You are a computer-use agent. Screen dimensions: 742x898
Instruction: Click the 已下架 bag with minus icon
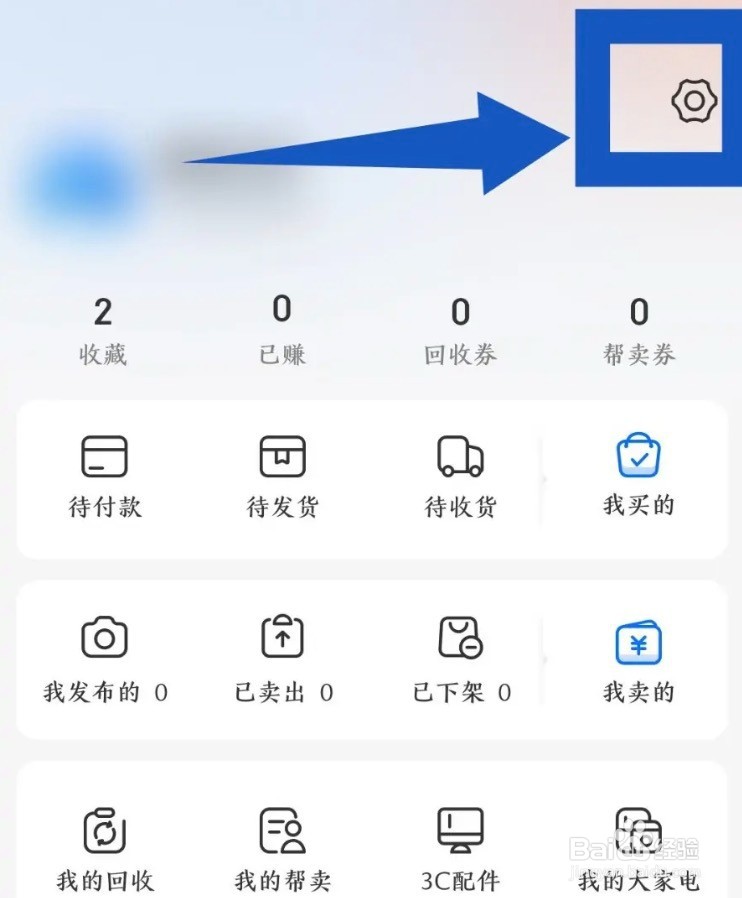click(x=459, y=636)
